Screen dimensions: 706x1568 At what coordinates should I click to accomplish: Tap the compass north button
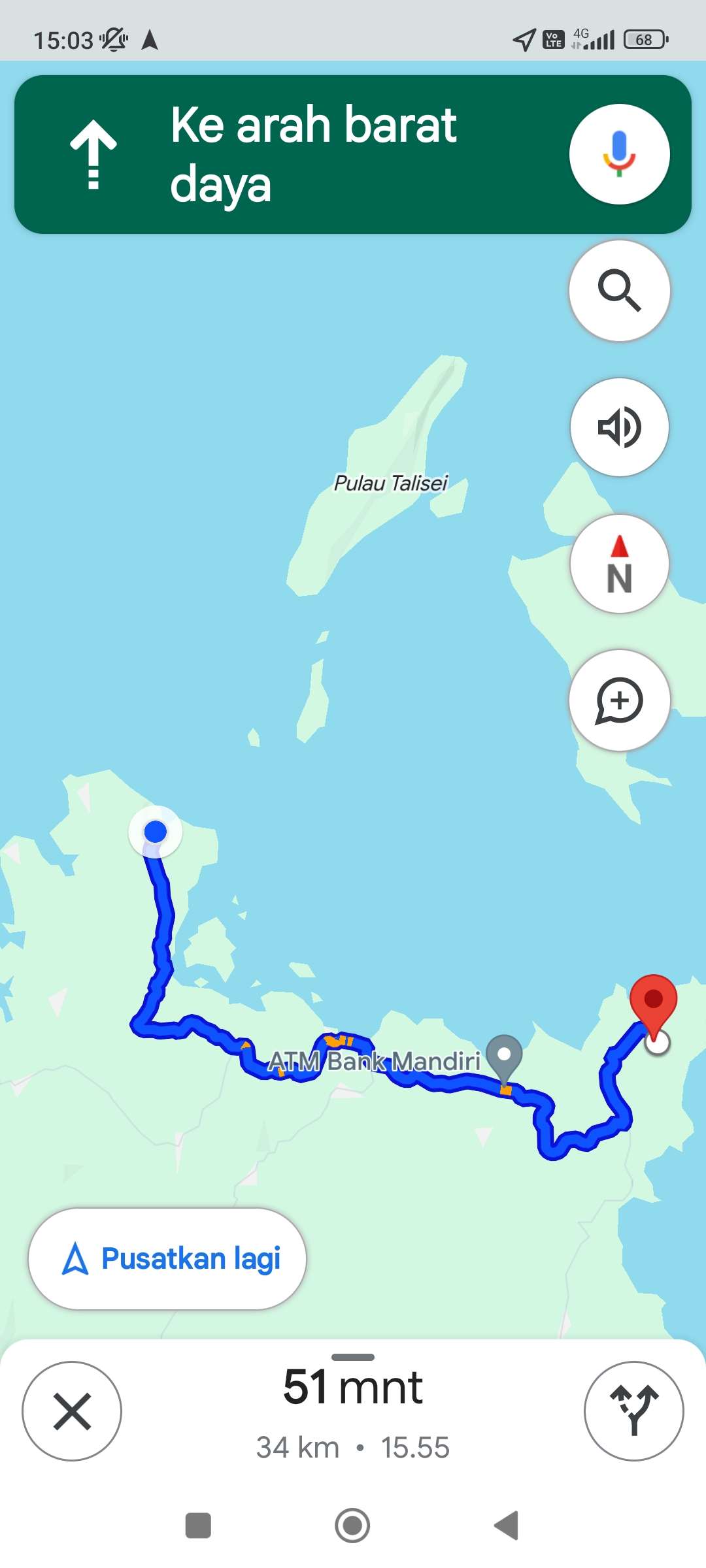tap(619, 564)
